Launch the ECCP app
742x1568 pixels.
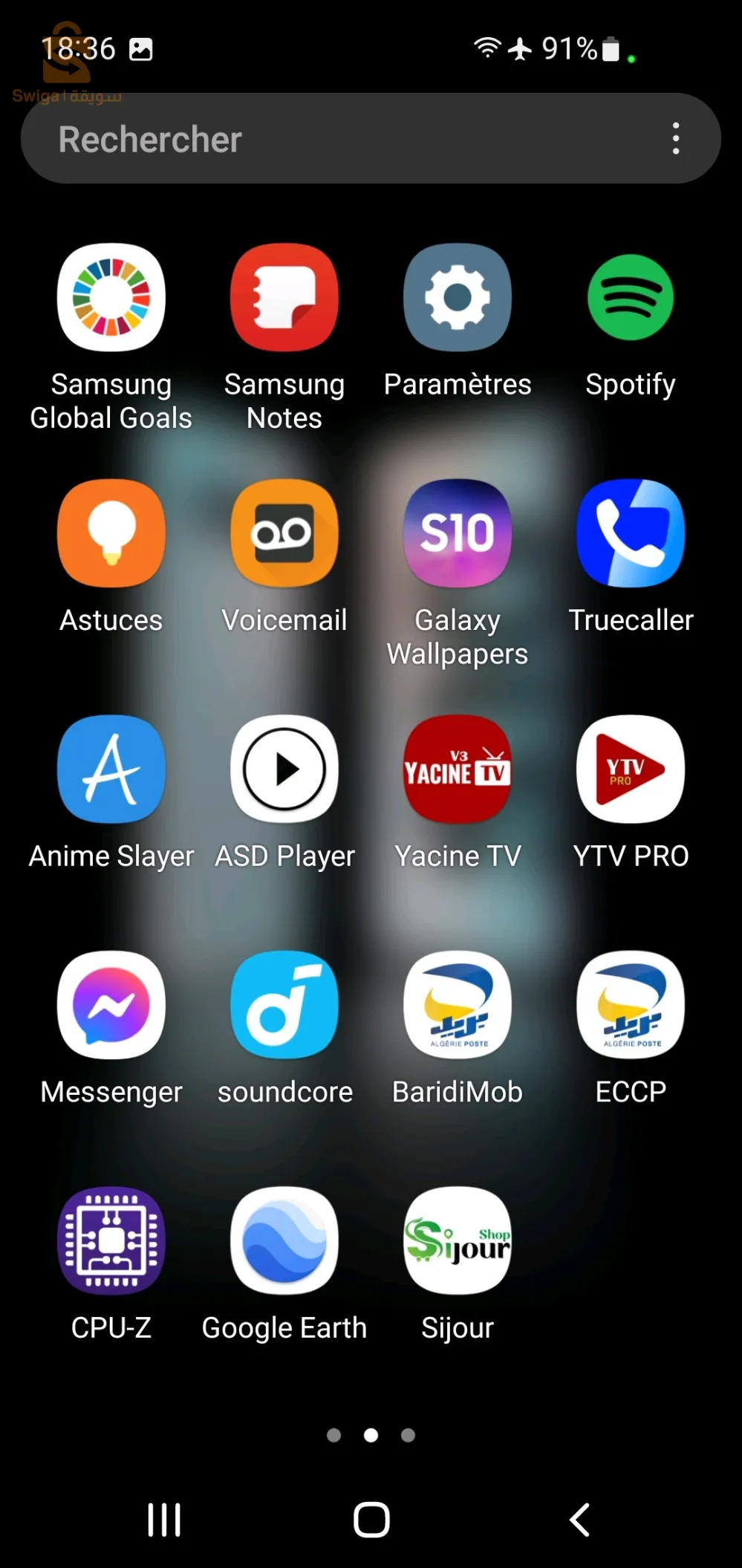631,1005
